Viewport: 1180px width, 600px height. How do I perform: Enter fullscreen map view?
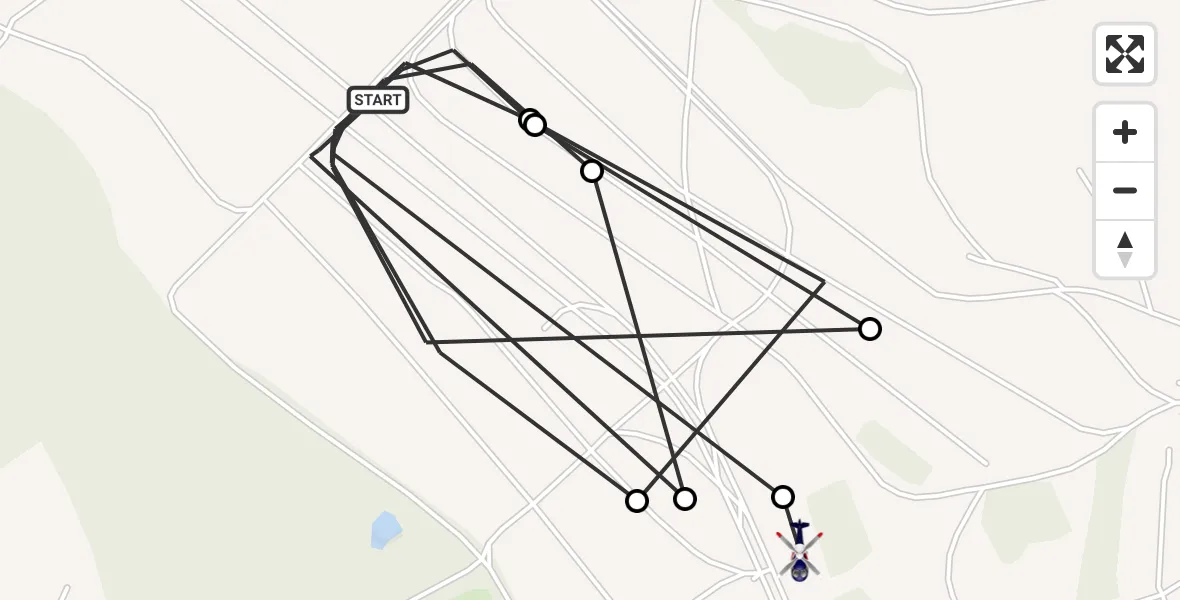[x=1124, y=54]
